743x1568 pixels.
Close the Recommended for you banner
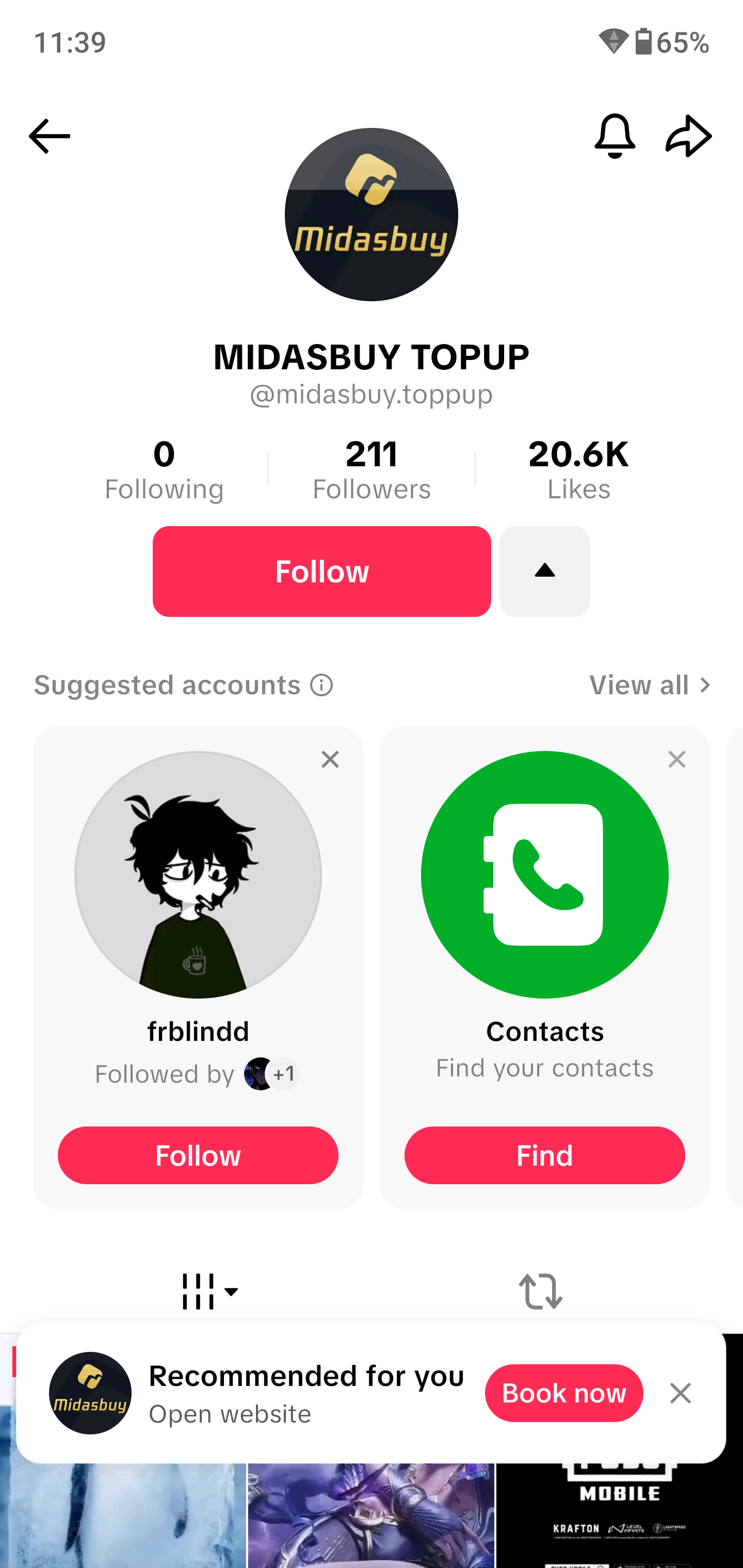(680, 1393)
